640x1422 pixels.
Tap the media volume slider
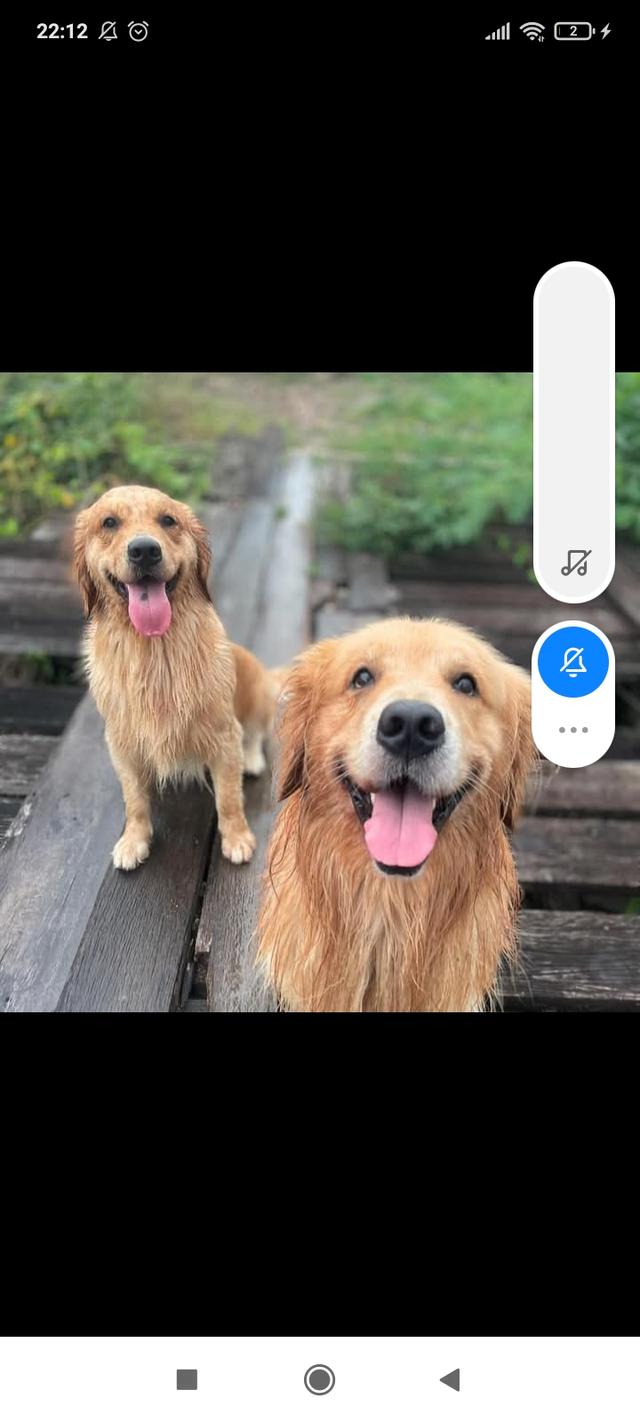(574, 430)
